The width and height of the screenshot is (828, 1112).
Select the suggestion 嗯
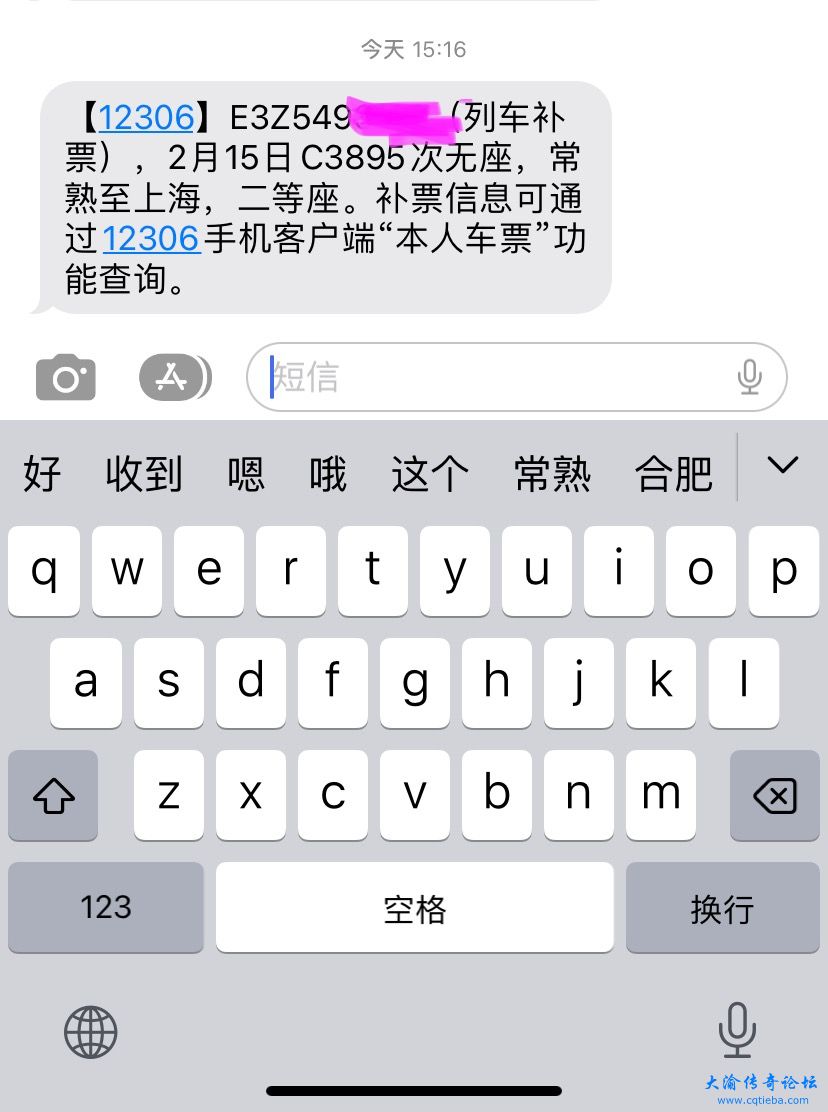(x=246, y=471)
